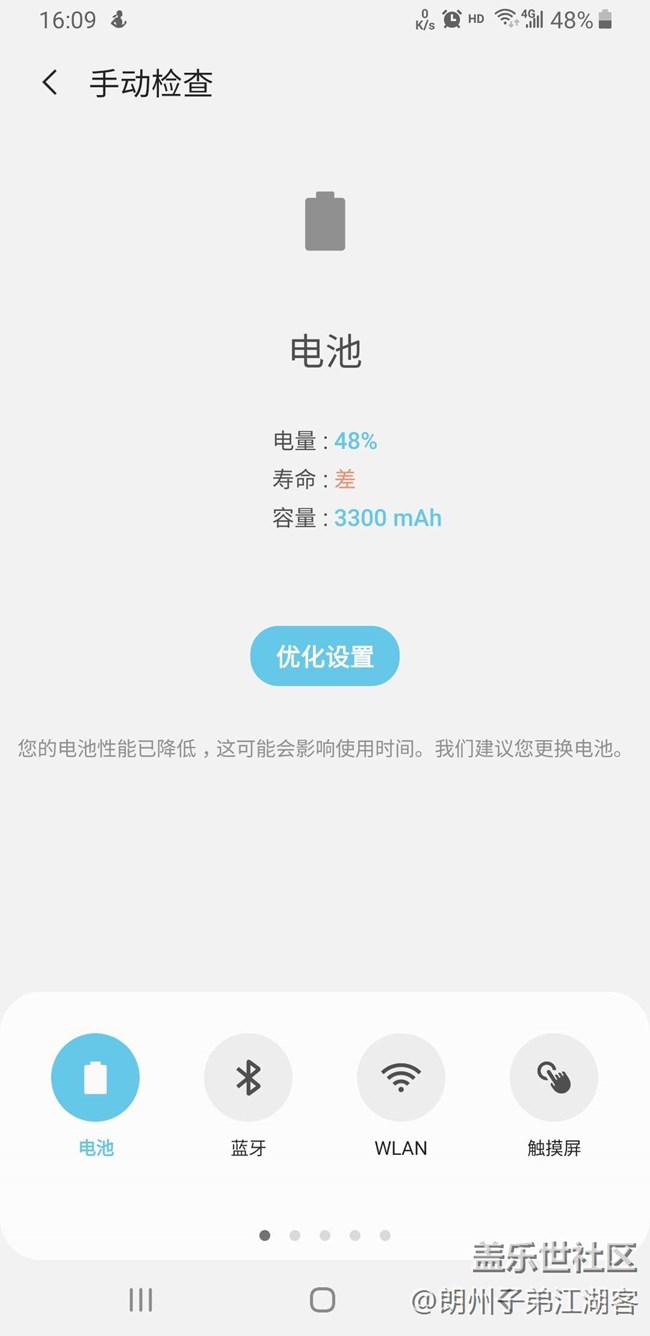
Task: Open recent apps from navigation bar
Action: click(x=141, y=1299)
